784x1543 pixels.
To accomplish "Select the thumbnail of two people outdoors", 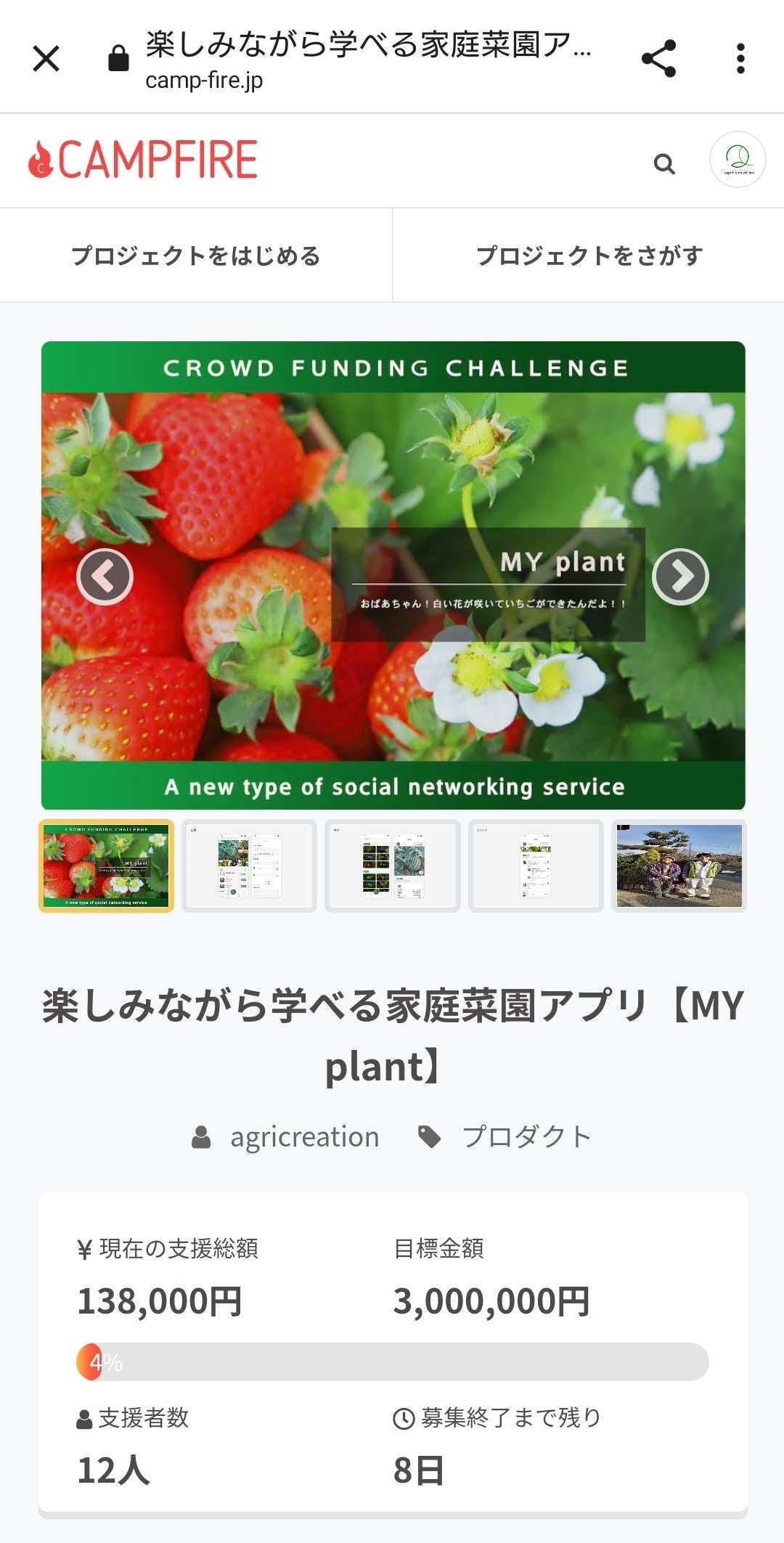I will point(679,866).
